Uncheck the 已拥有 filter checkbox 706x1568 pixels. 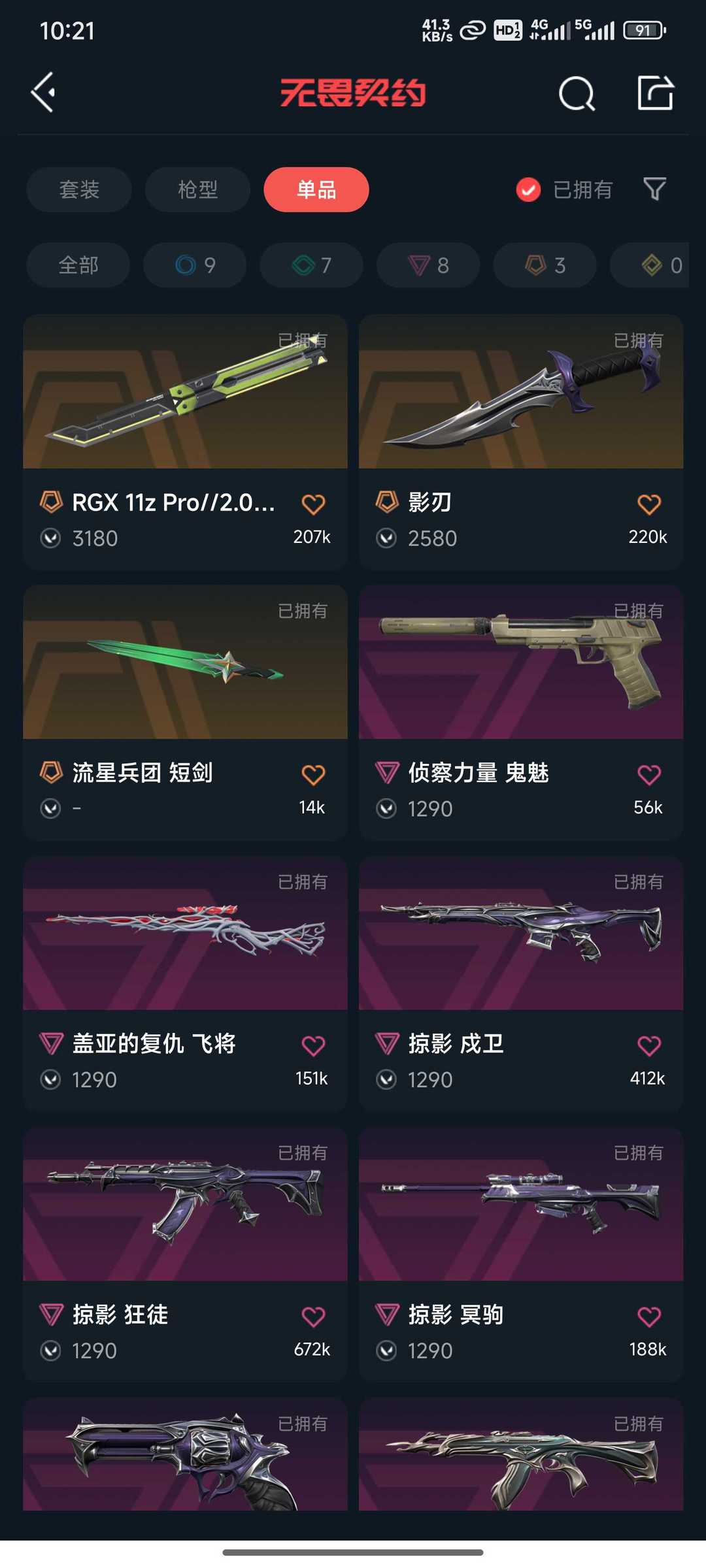528,190
